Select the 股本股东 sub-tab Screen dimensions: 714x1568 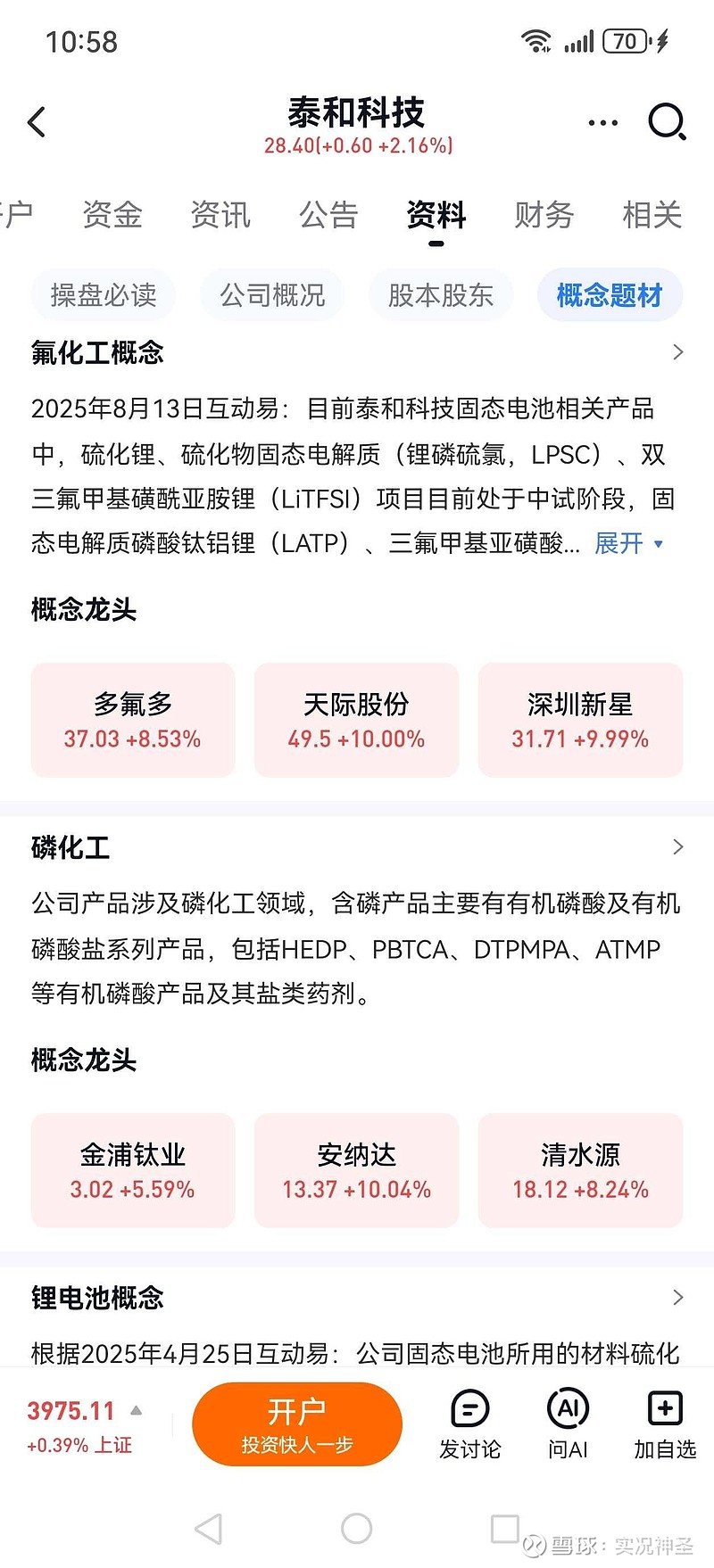(440, 295)
